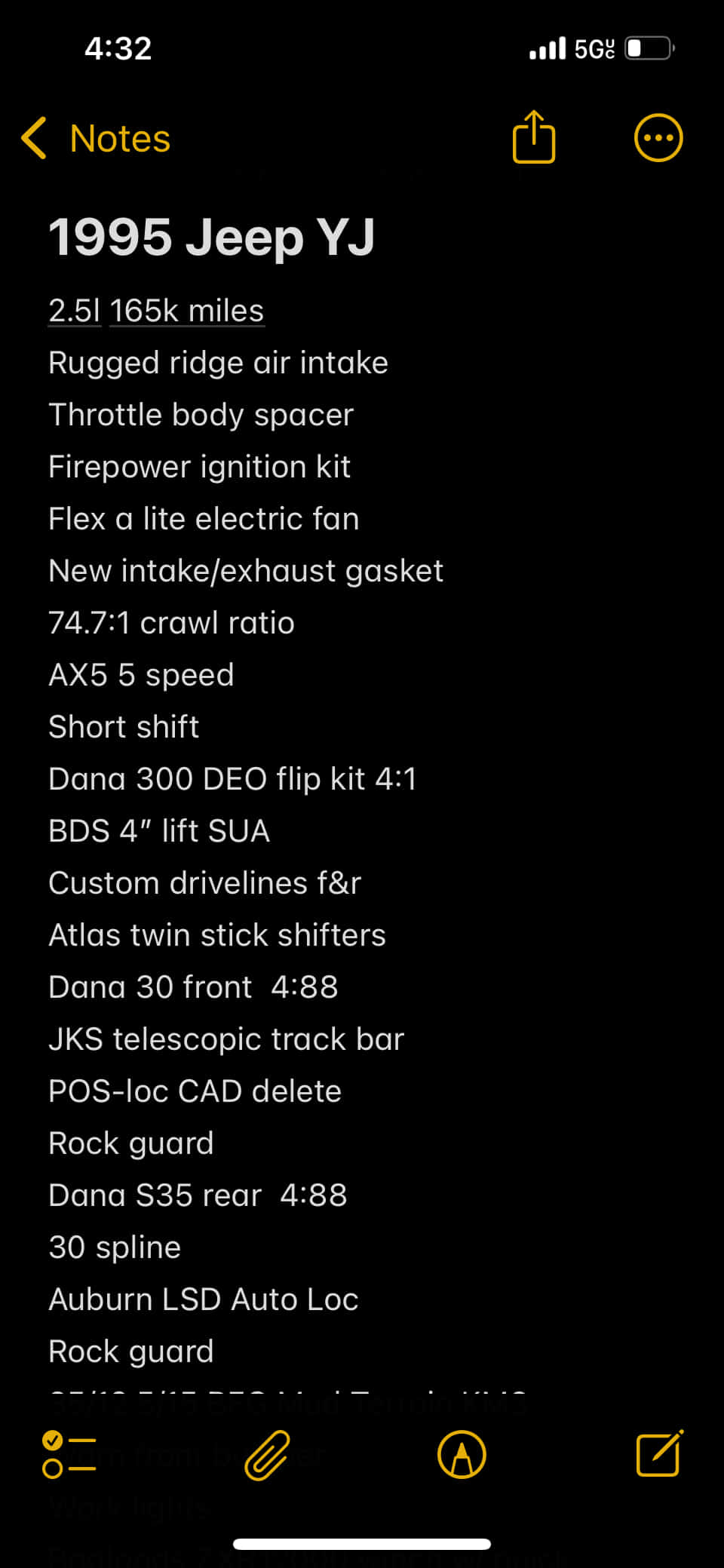
Task: Open the ellipsis options menu
Action: [x=658, y=138]
